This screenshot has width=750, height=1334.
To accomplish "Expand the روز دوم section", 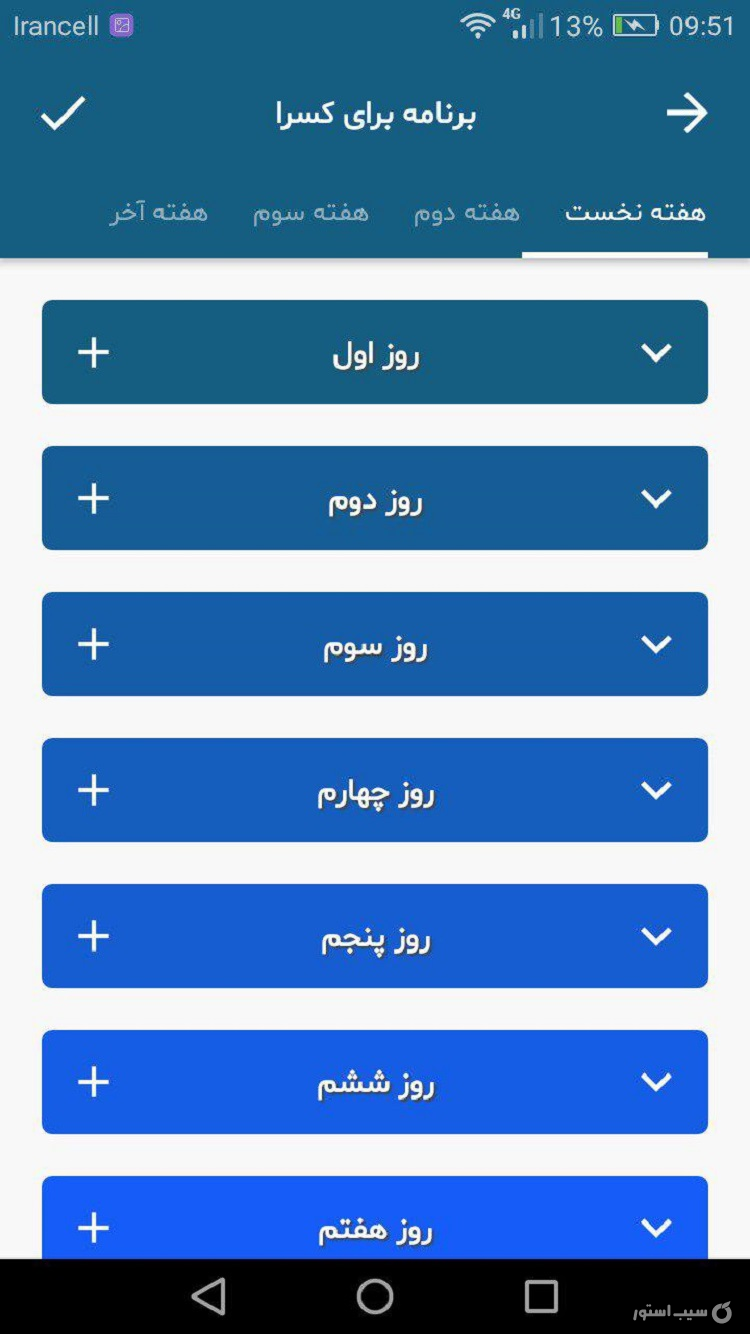I will point(656,498).
